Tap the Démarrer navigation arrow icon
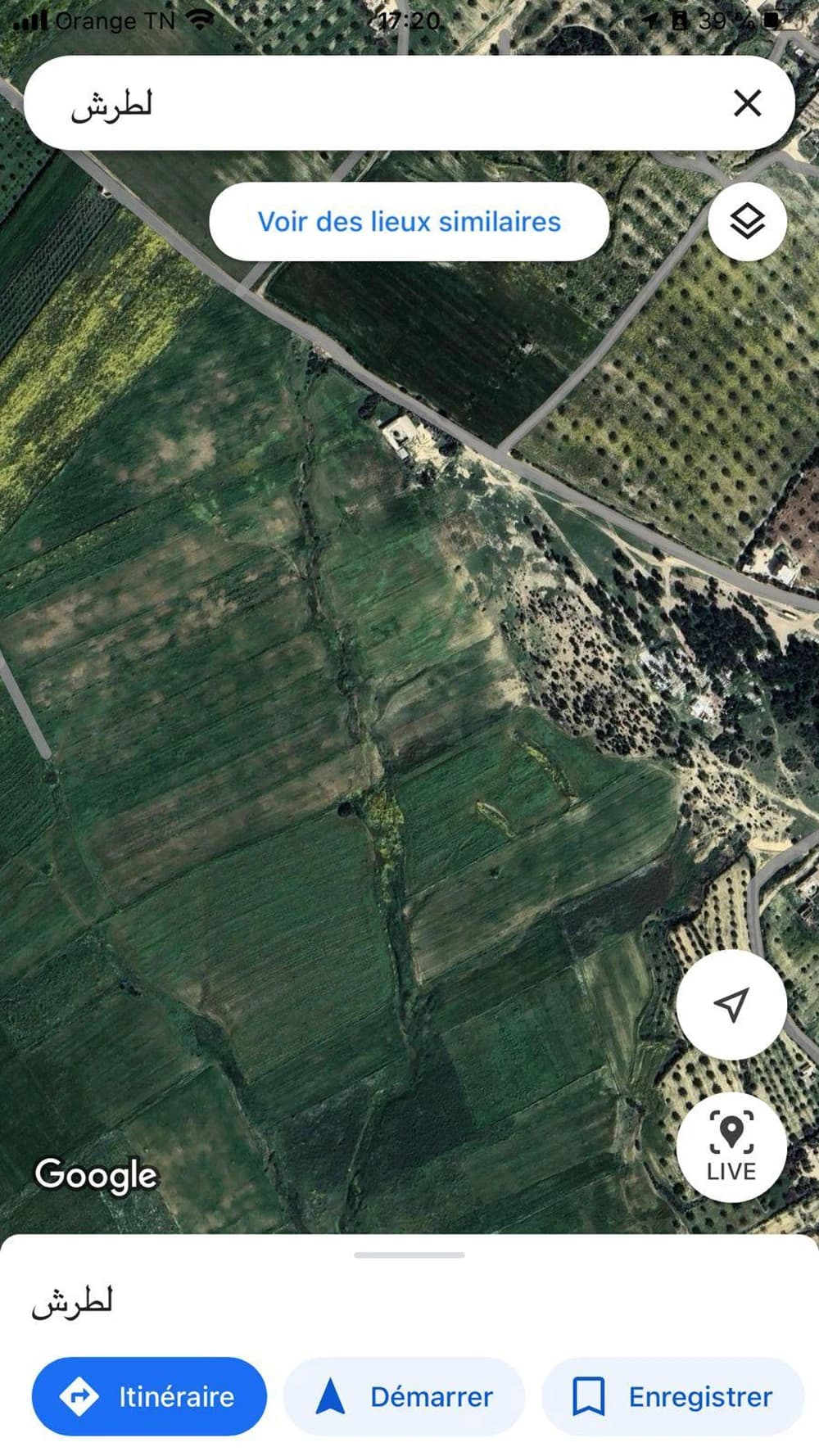The image size is (819, 1456). (x=331, y=1397)
